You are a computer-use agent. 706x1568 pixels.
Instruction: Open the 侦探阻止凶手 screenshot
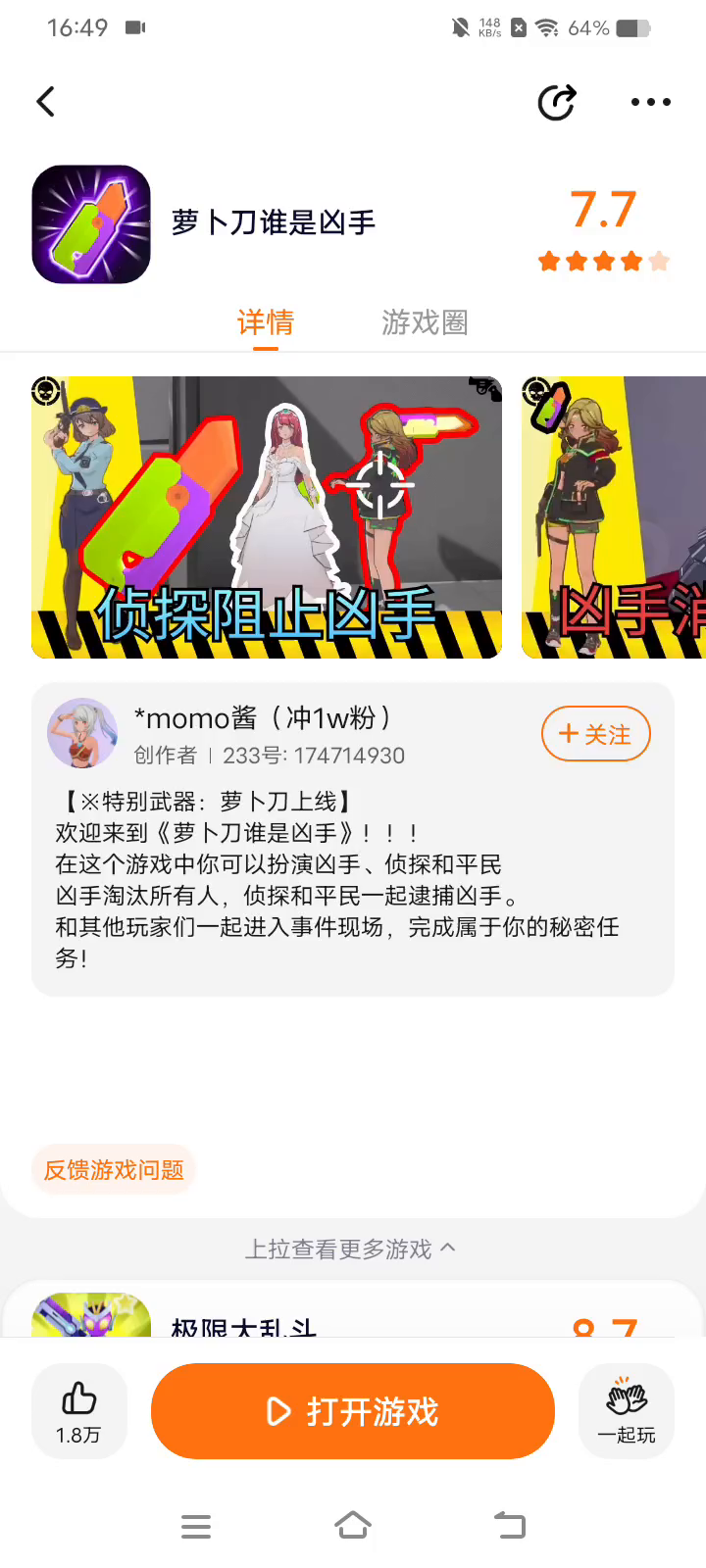(x=266, y=517)
